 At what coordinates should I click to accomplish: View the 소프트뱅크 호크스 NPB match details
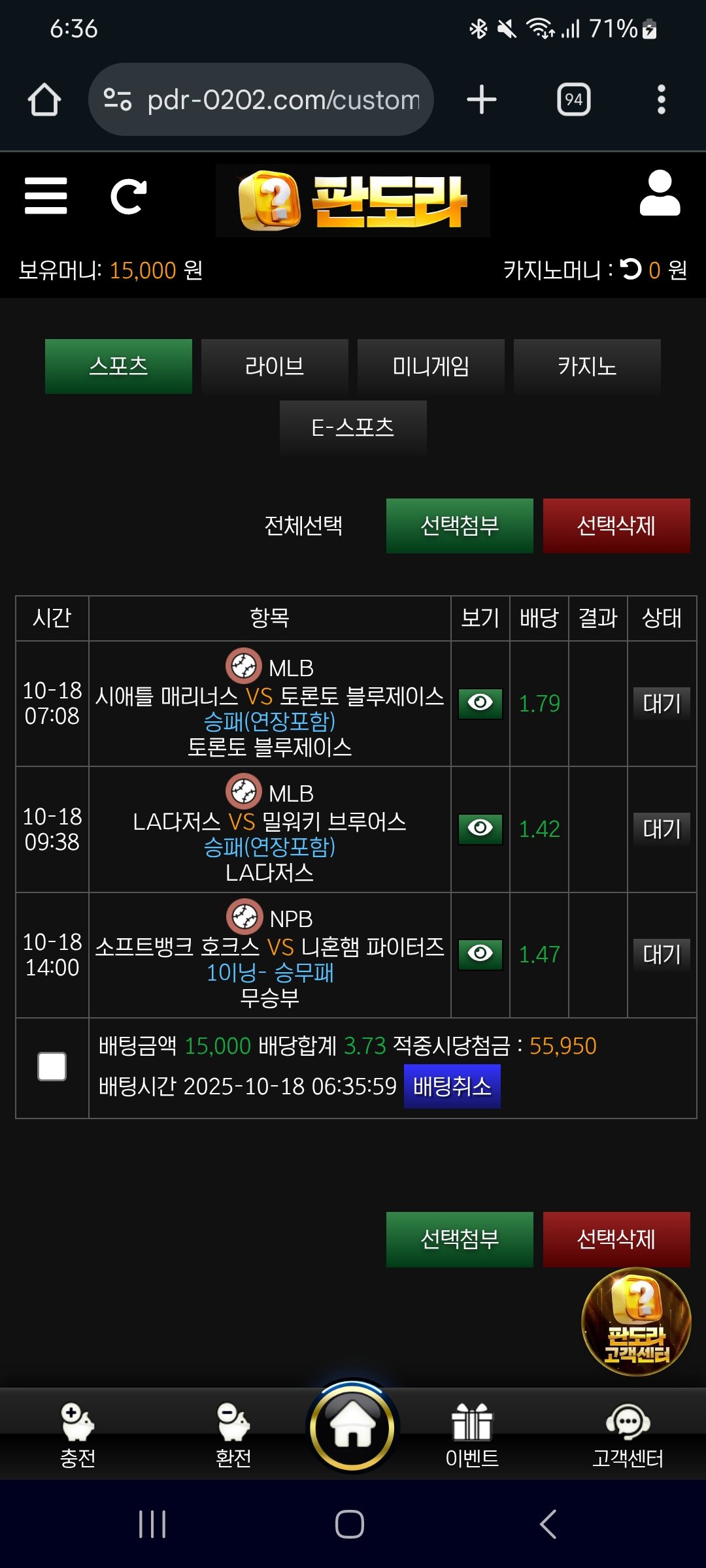point(480,954)
